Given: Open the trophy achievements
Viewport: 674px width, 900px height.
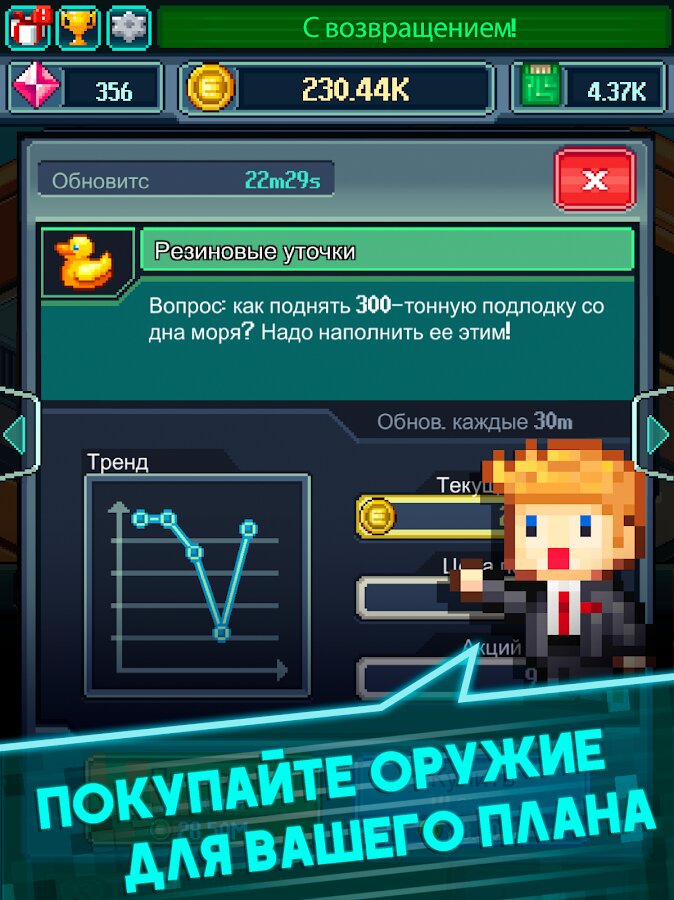Looking at the screenshot, I should [x=78, y=27].
